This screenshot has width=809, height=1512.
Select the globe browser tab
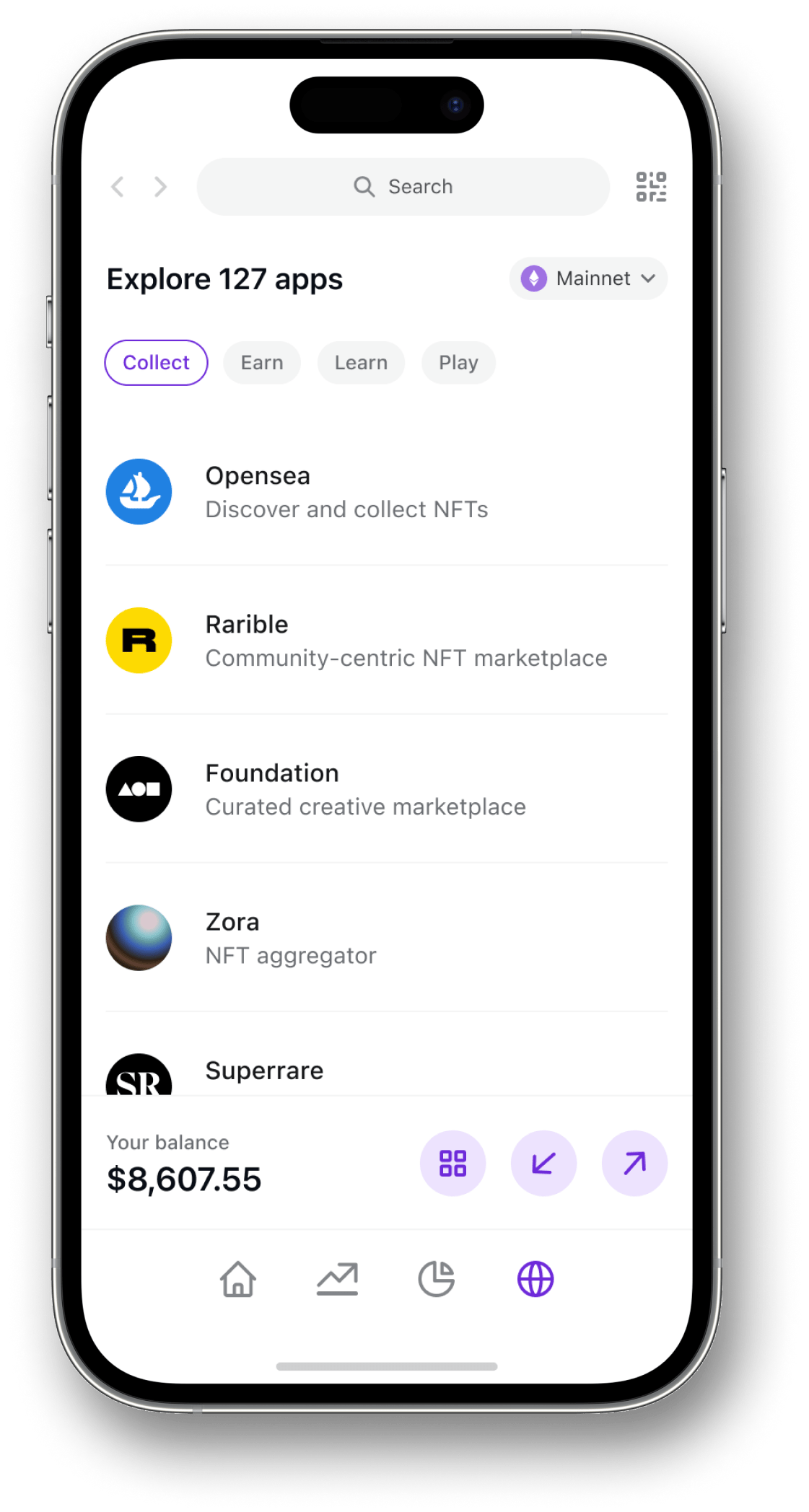535,1279
